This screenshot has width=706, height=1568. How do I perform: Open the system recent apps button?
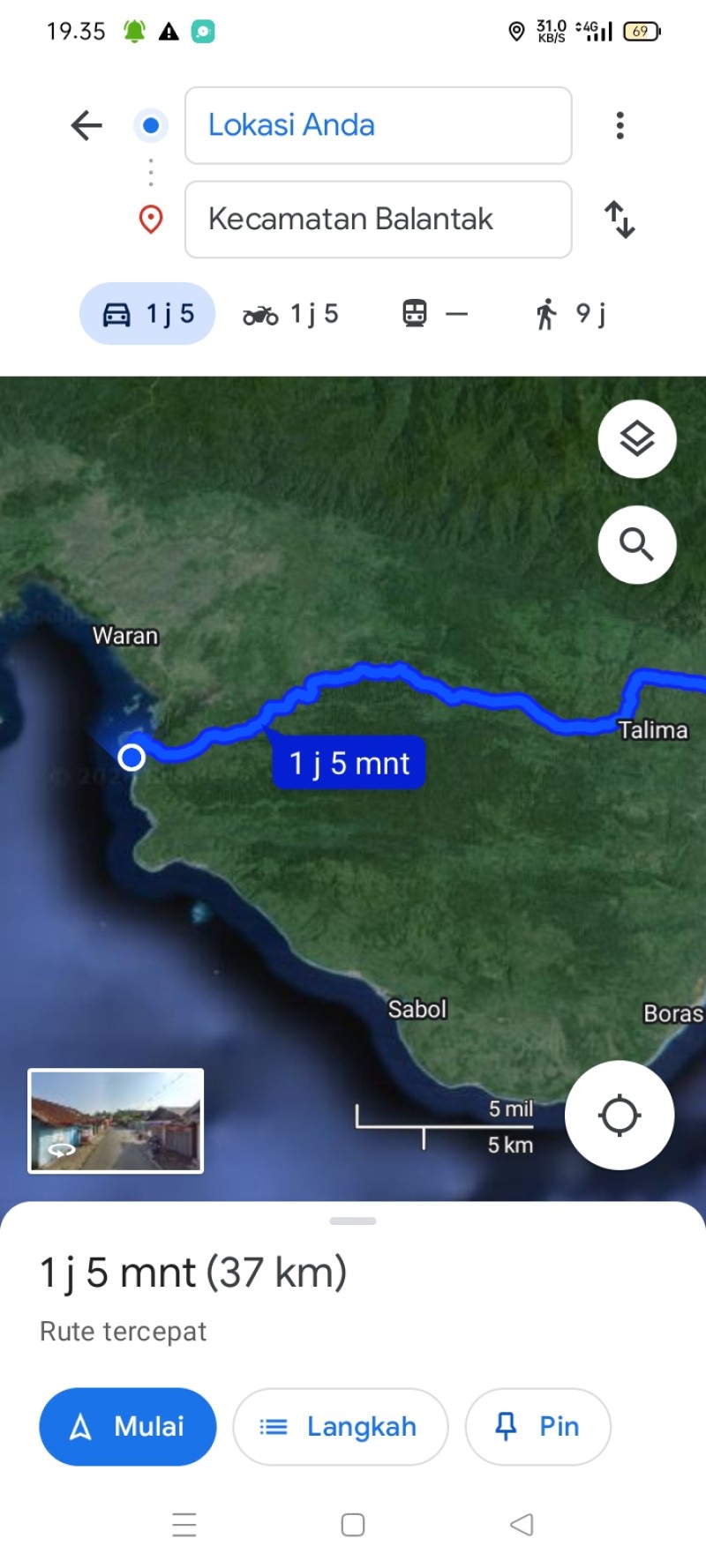point(184,1525)
